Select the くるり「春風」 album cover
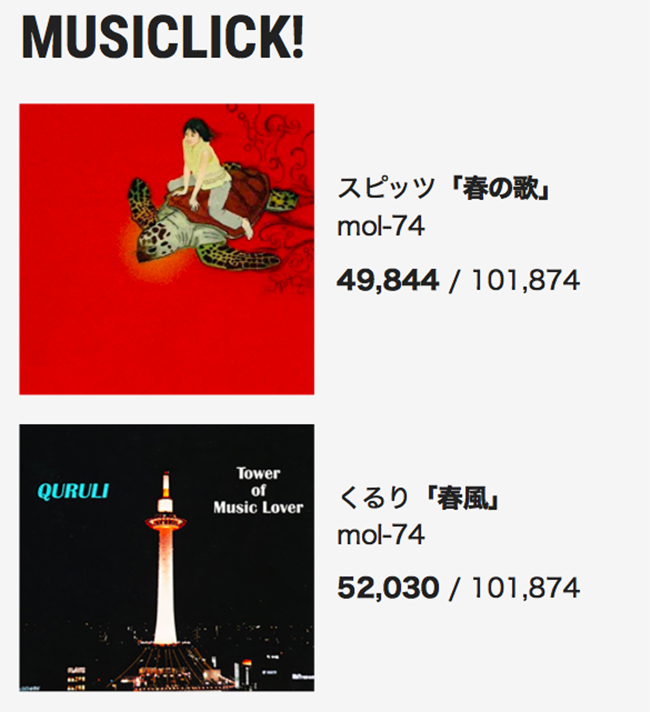The height and width of the screenshot is (712, 650). [167, 557]
